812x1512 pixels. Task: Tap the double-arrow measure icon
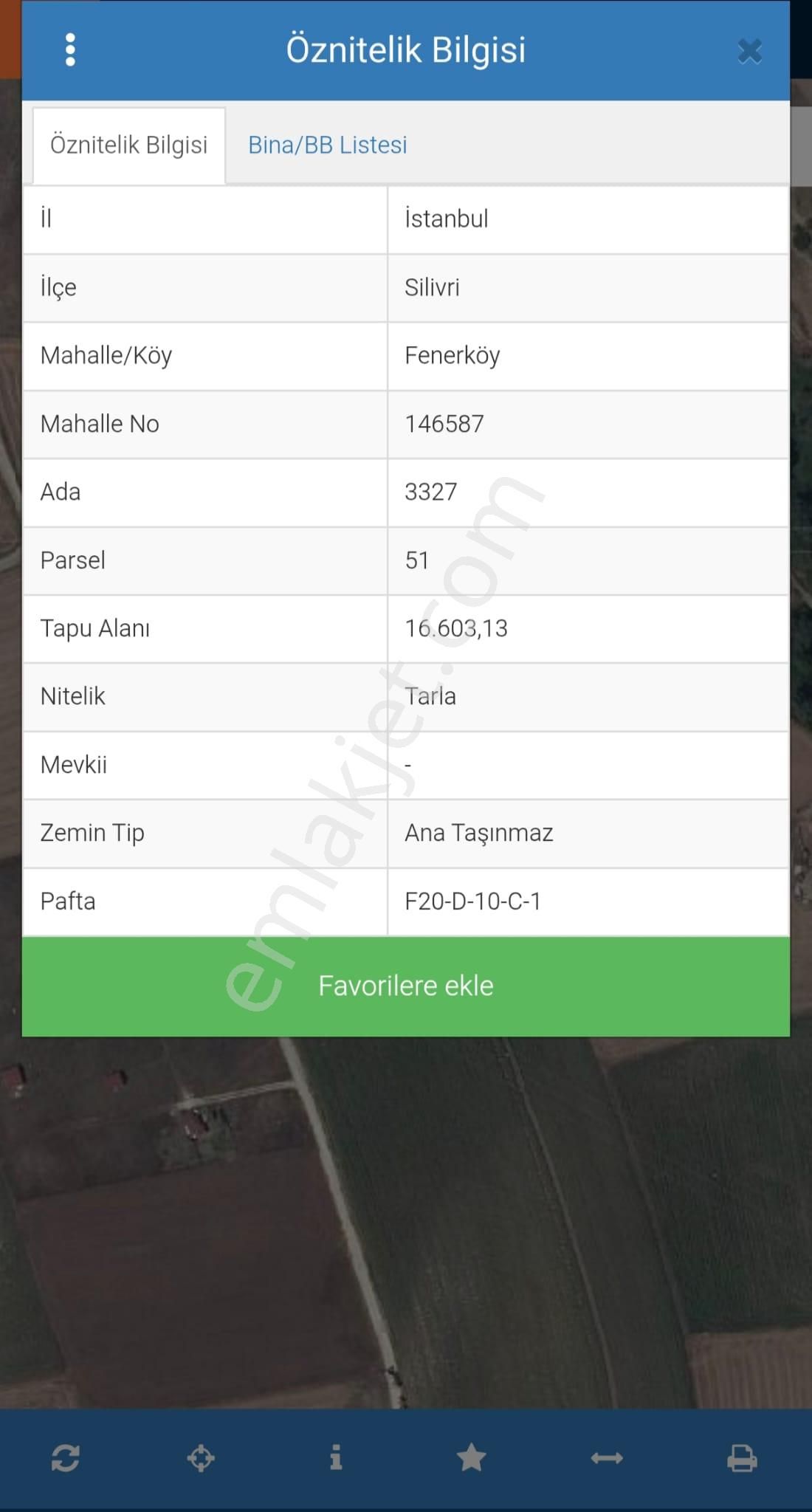[x=607, y=1458]
